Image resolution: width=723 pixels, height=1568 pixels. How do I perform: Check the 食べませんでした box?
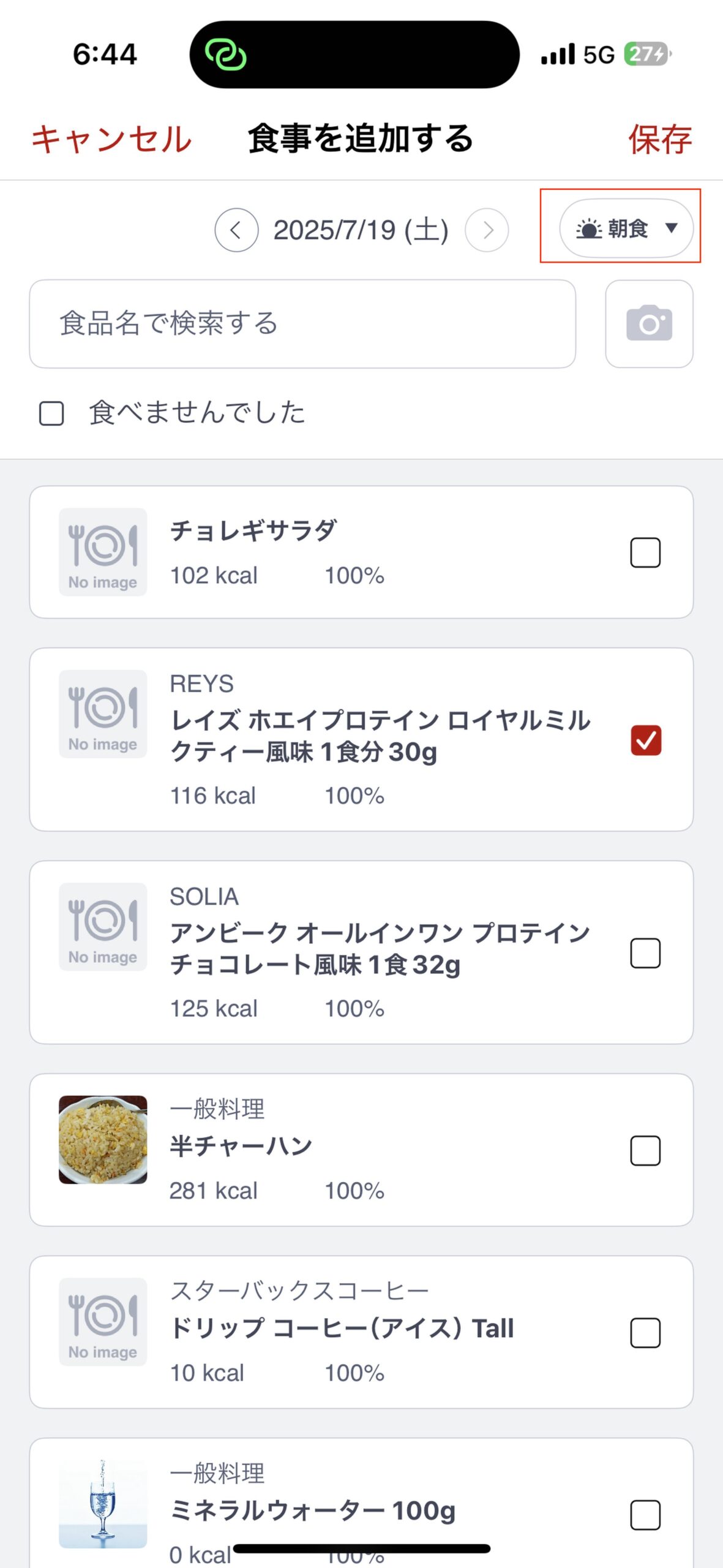point(51,413)
